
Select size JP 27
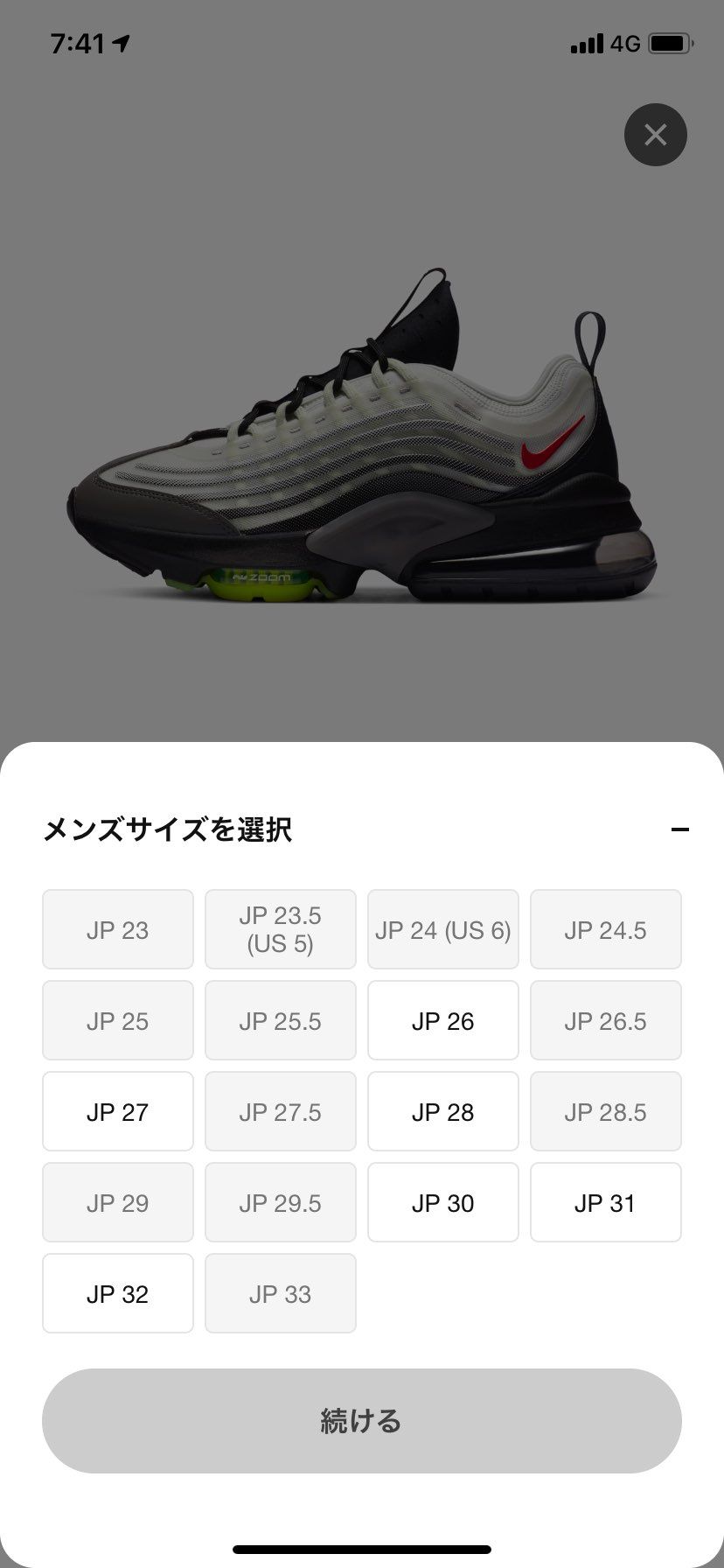pyautogui.click(x=117, y=1111)
